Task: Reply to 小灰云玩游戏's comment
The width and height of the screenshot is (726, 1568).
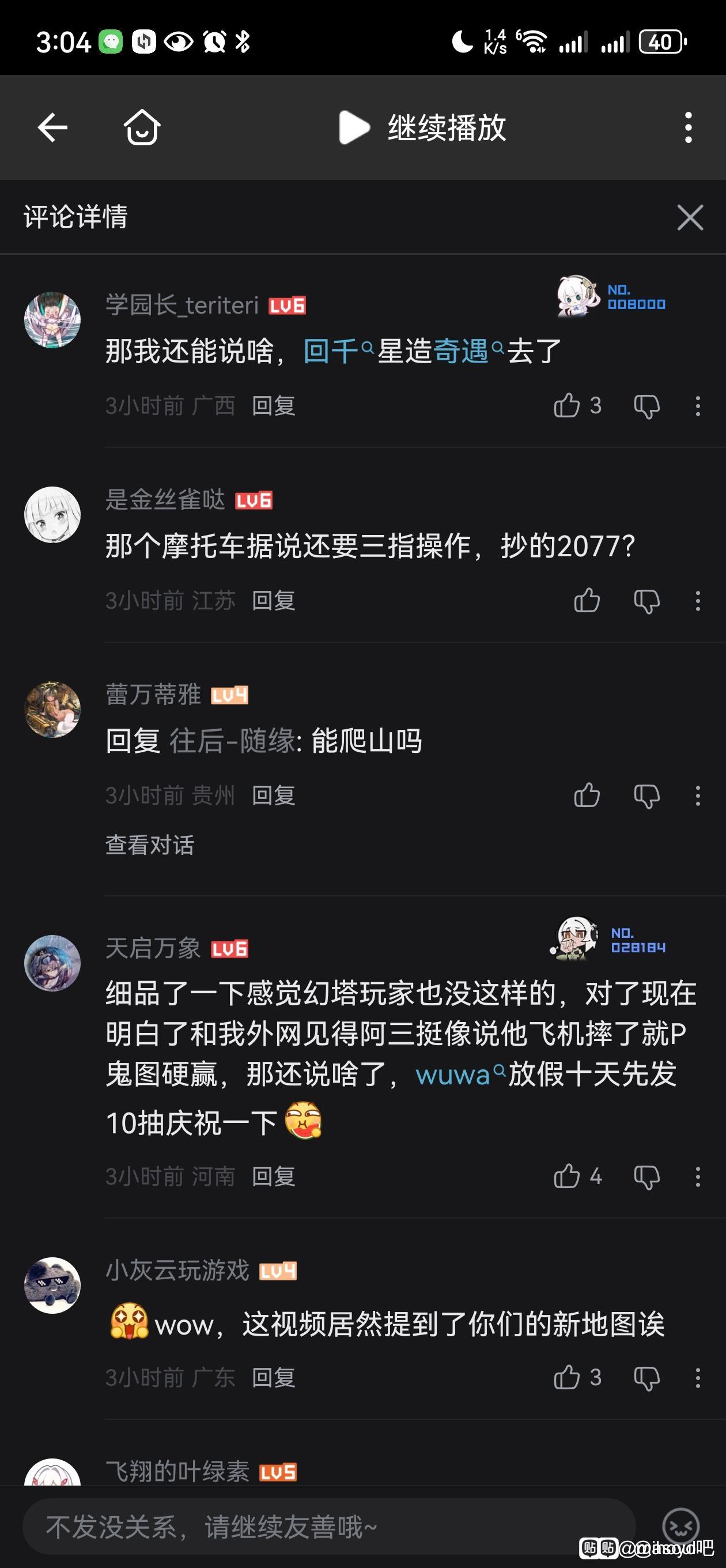Action: [x=273, y=1378]
